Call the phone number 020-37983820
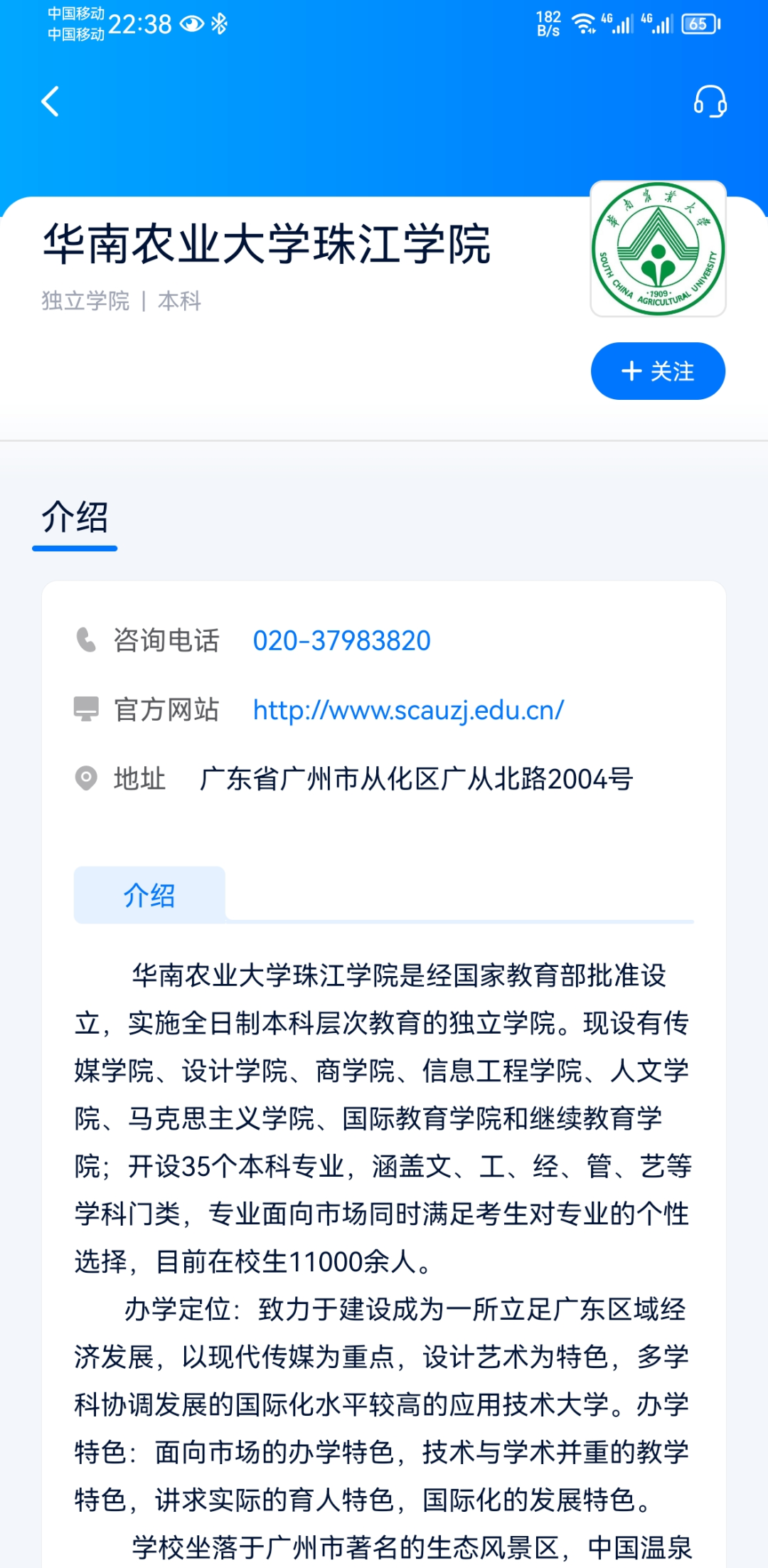Viewport: 768px width, 1568px height. [341, 641]
